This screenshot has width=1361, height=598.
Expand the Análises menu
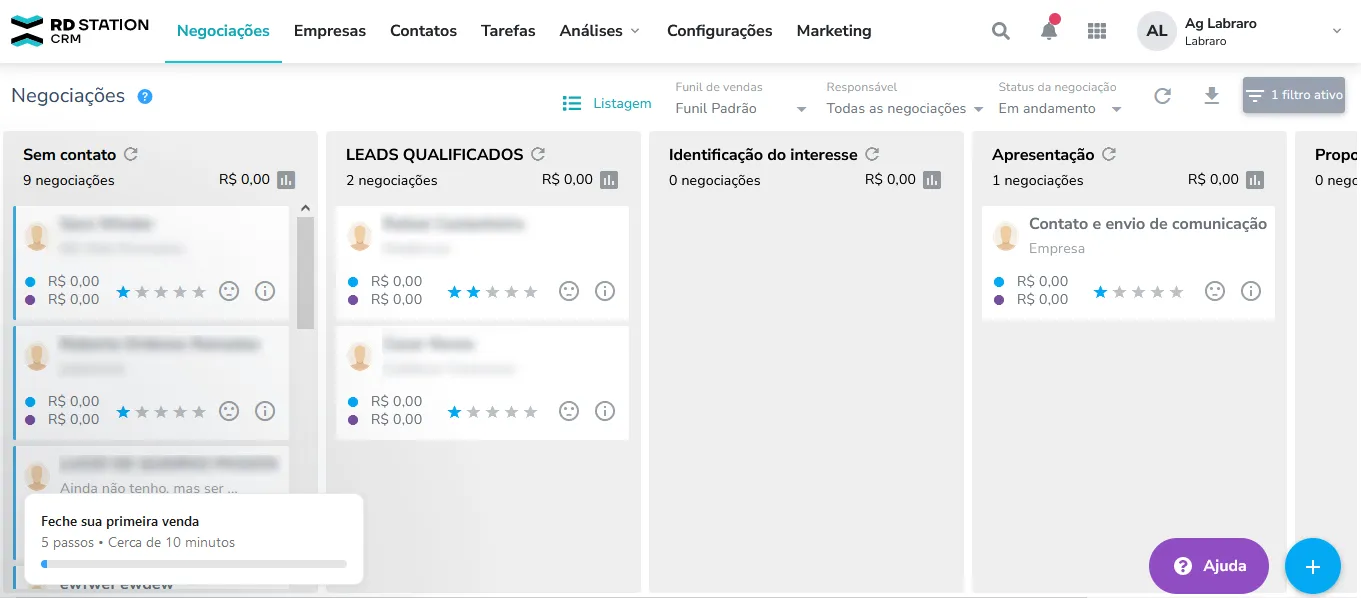pos(599,31)
